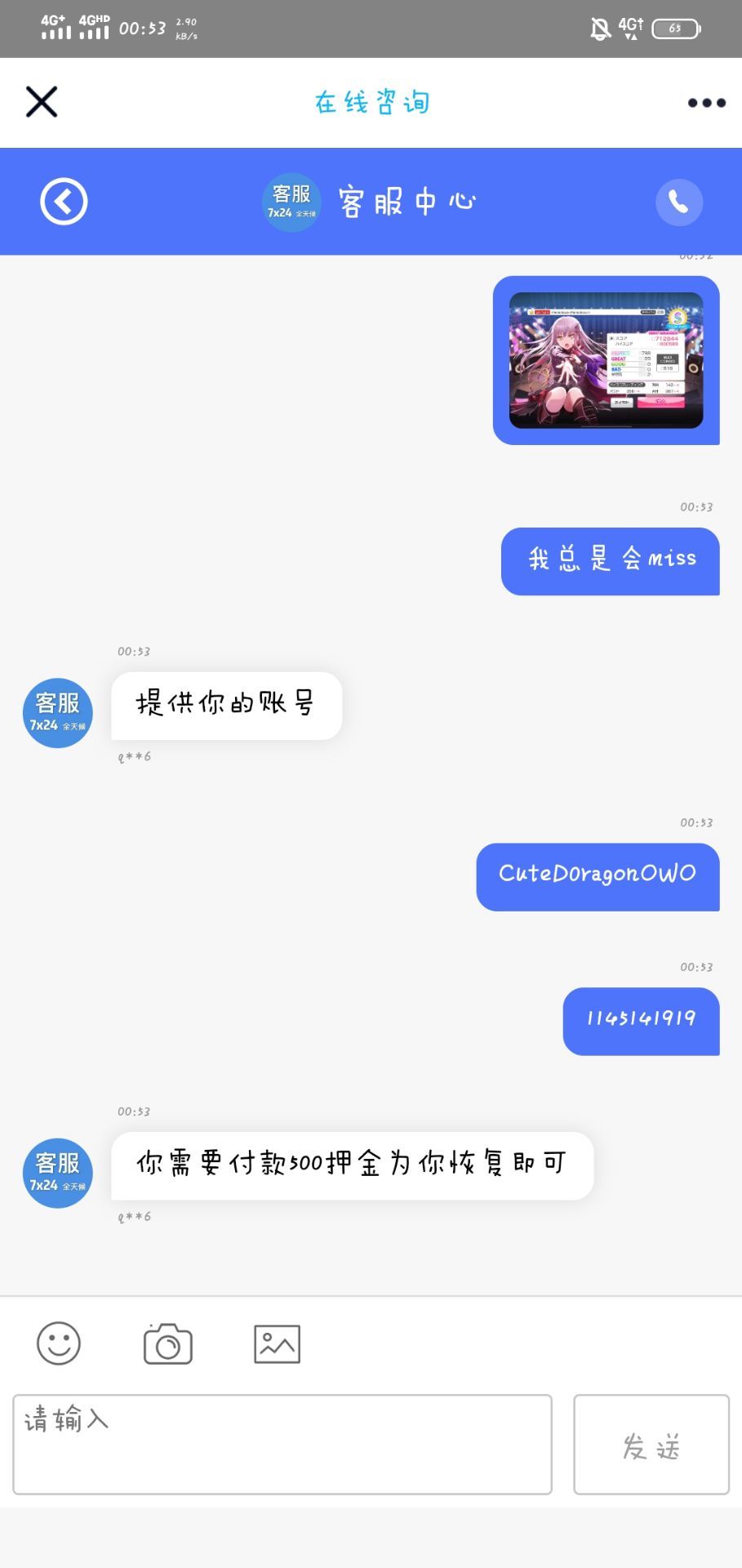The width and height of the screenshot is (742, 1568).
Task: Tap the battery indicator in the status bar
Action: 676,28
